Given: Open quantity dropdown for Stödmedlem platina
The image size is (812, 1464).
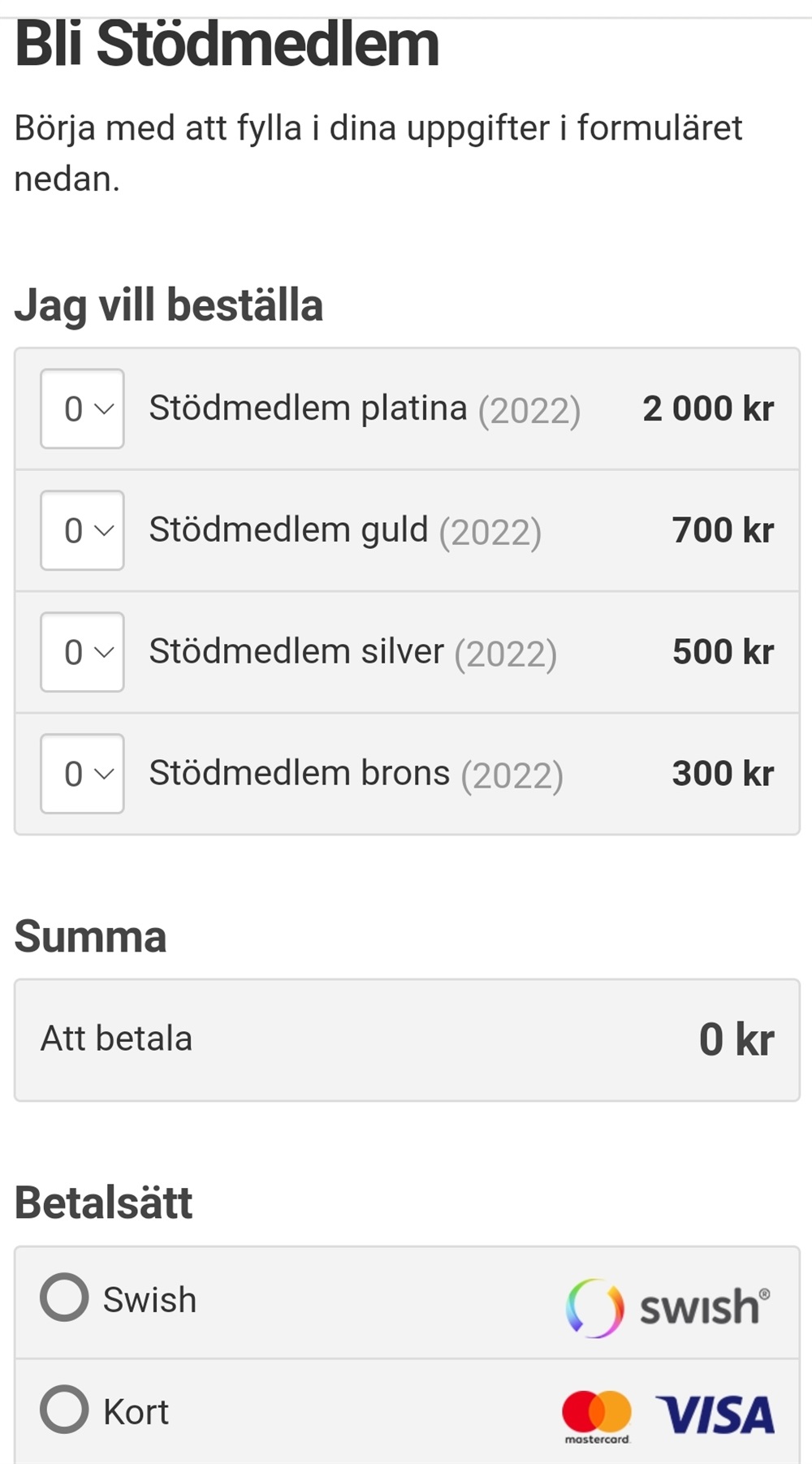Looking at the screenshot, I should [x=82, y=408].
